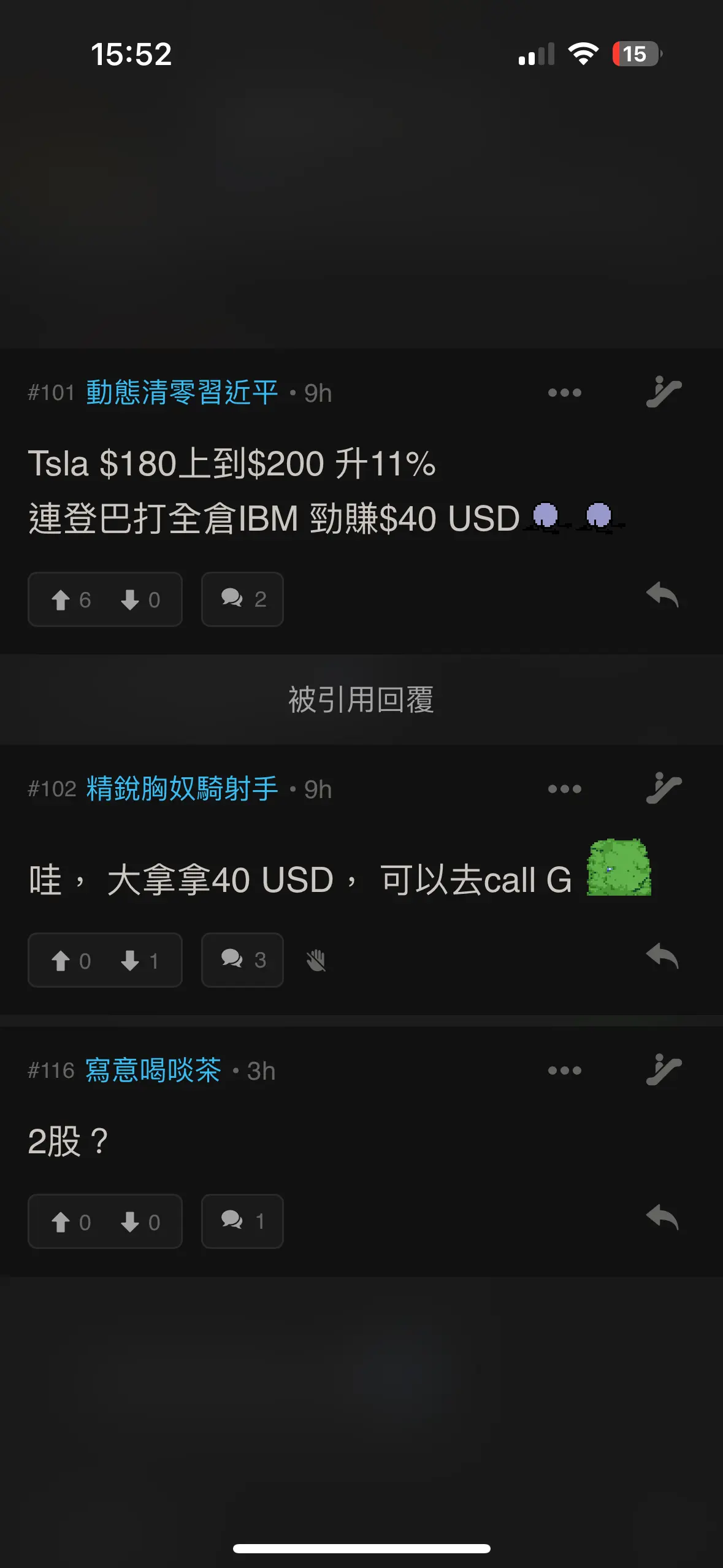Open the three-dot menu on post #102
This screenshot has height=1568, width=723.
[564, 789]
